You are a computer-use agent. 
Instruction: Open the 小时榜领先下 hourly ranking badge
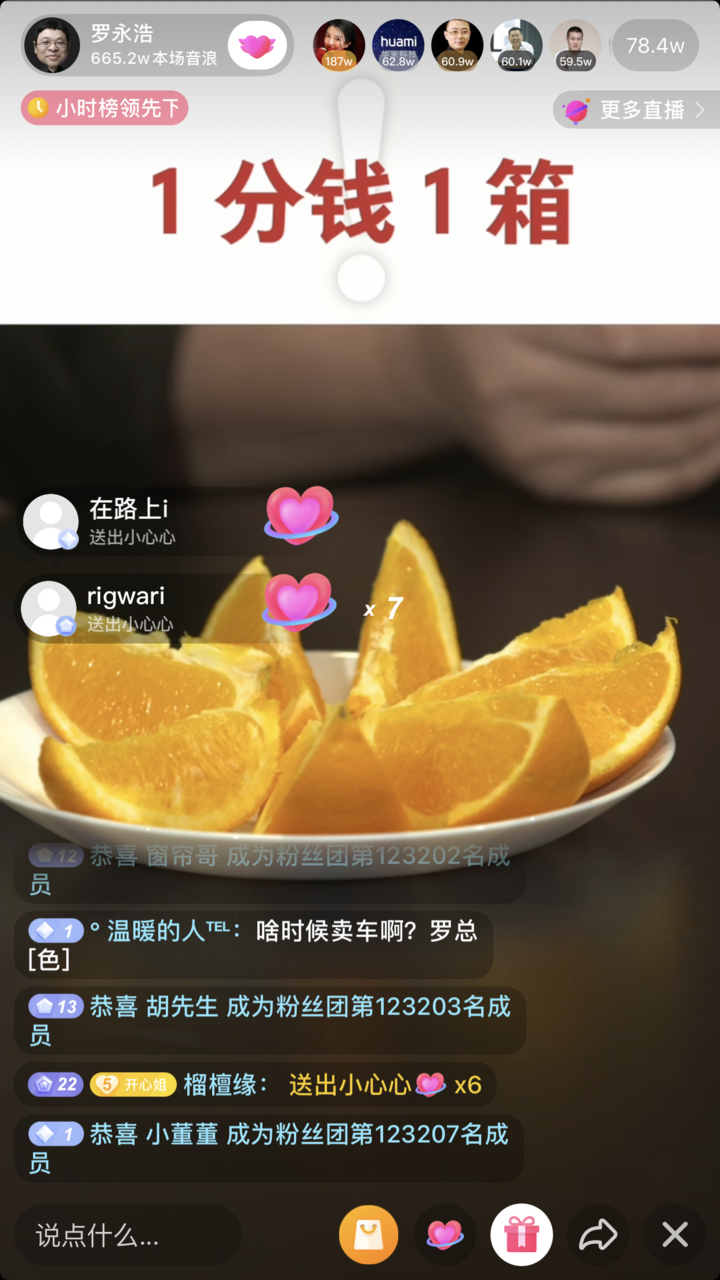click(105, 108)
